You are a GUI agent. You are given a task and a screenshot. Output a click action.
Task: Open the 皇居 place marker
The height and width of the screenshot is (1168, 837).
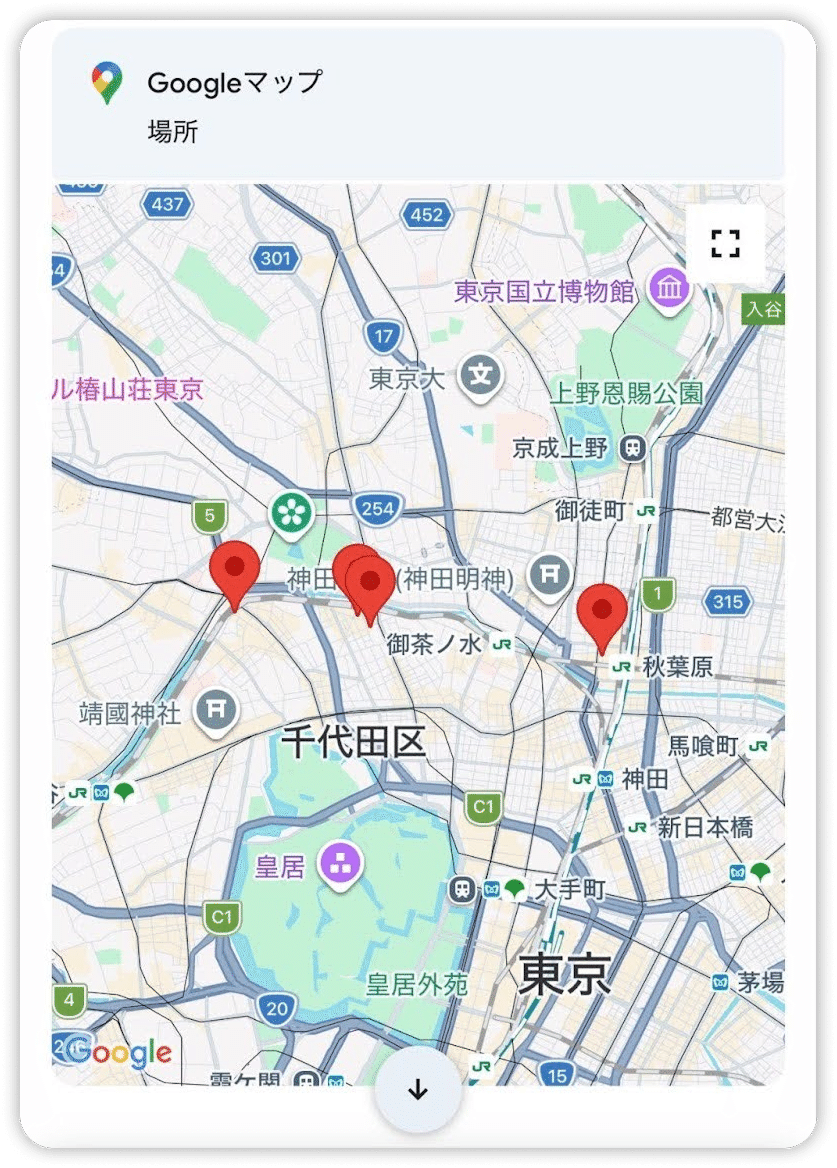(x=341, y=866)
